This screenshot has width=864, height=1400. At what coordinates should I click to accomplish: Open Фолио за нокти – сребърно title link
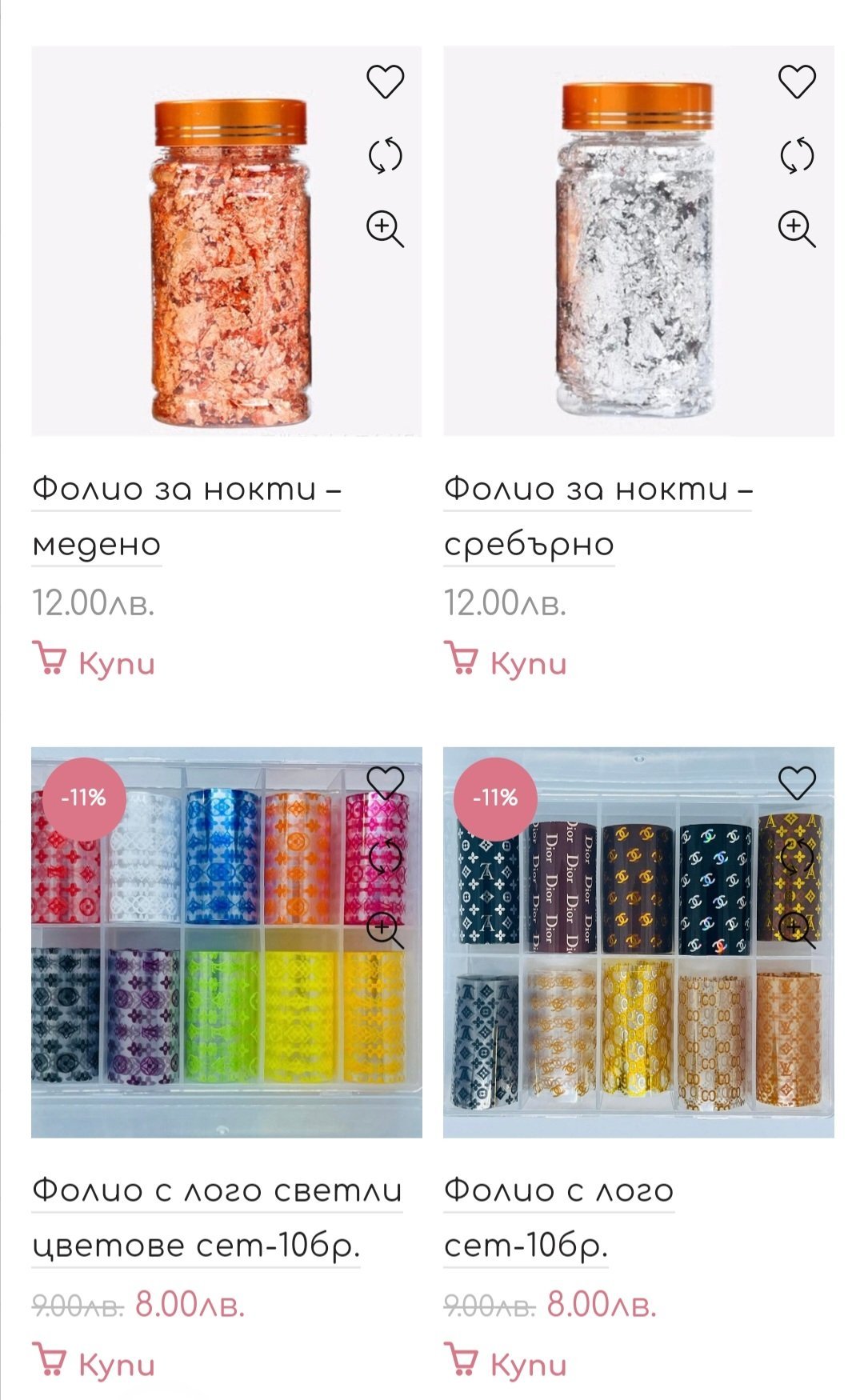[x=598, y=516]
